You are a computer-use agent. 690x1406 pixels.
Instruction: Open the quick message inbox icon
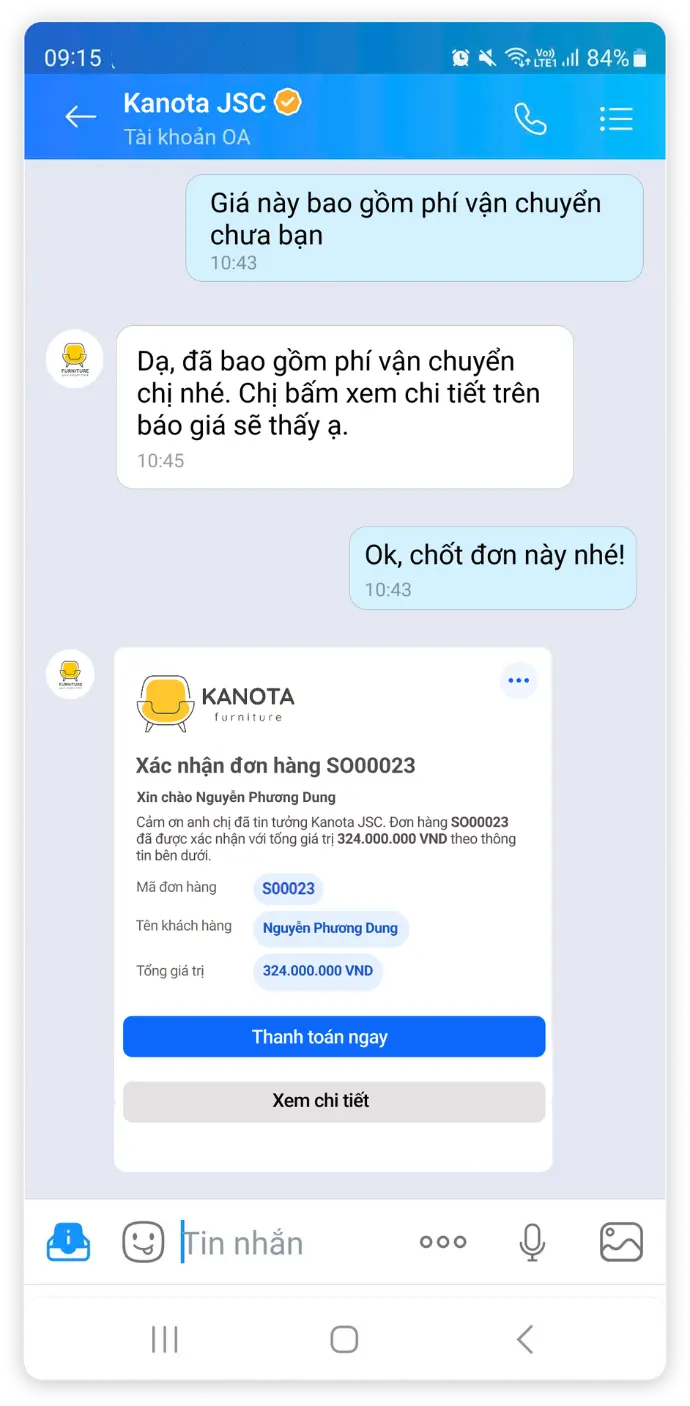pyautogui.click(x=69, y=1242)
